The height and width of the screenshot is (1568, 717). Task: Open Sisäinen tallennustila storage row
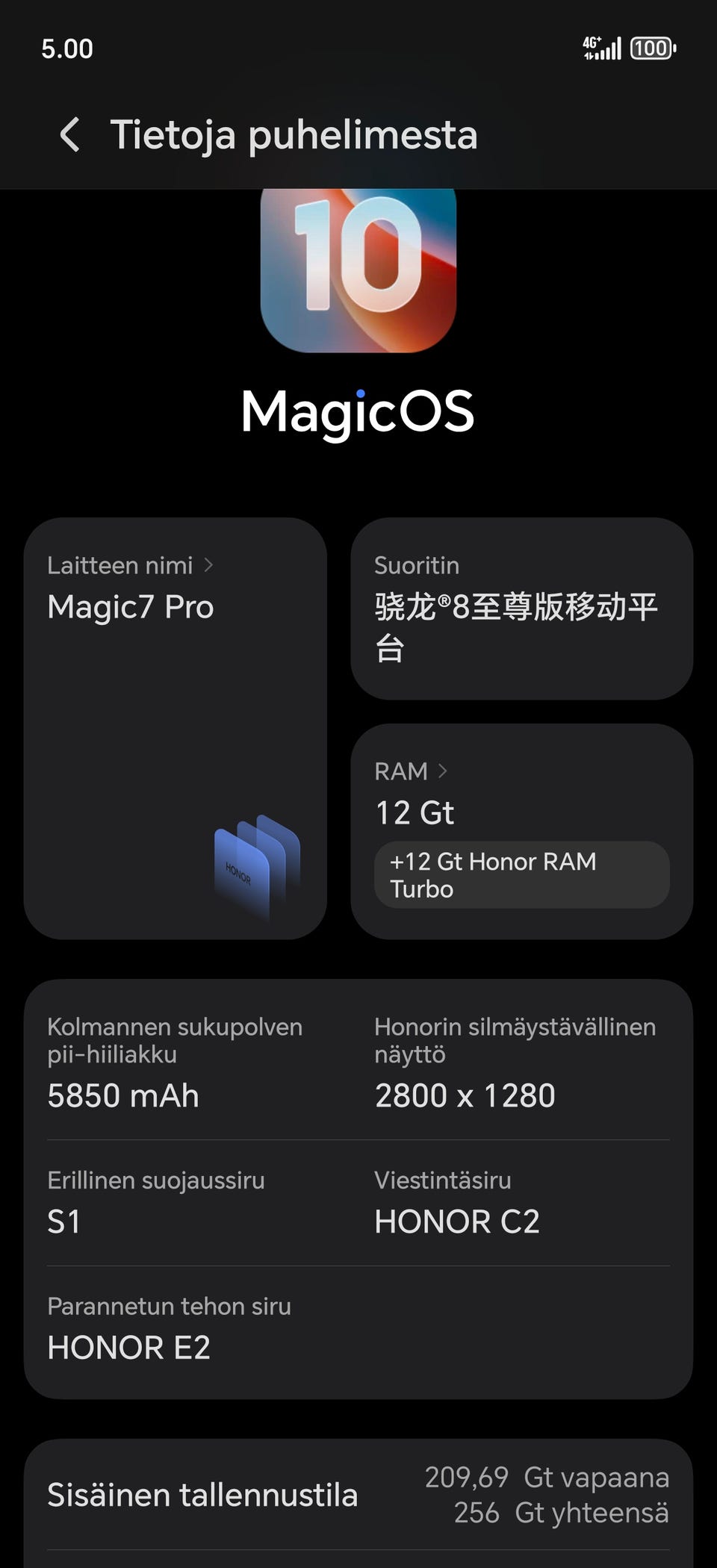tap(358, 1496)
